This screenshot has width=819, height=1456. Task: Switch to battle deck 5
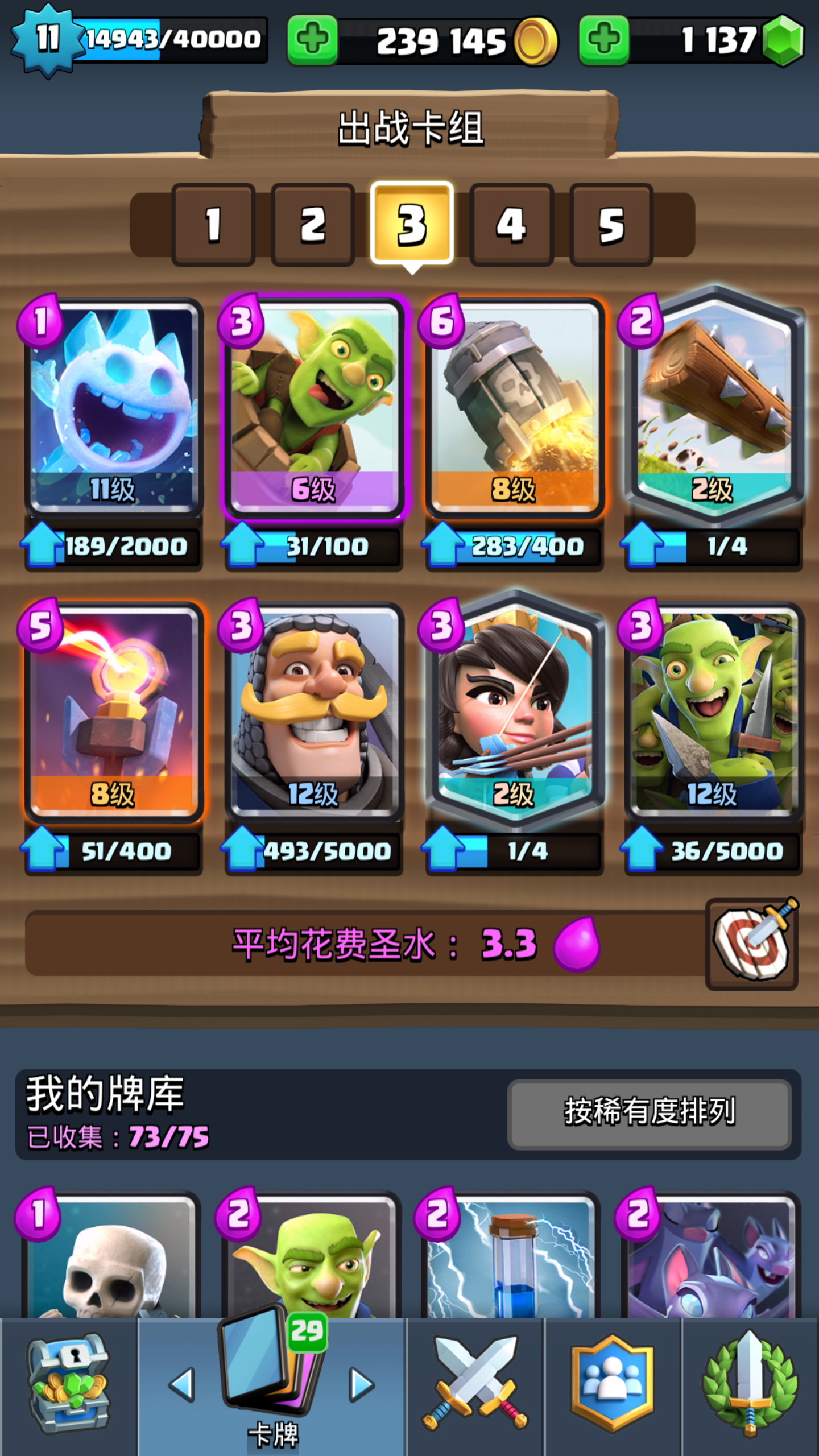611,225
